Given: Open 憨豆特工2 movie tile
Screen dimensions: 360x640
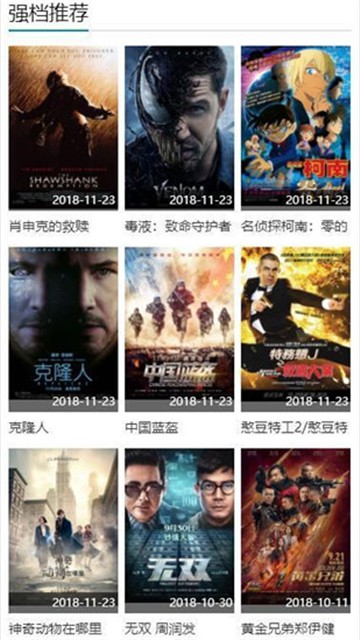Looking at the screenshot, I should [x=296, y=329].
